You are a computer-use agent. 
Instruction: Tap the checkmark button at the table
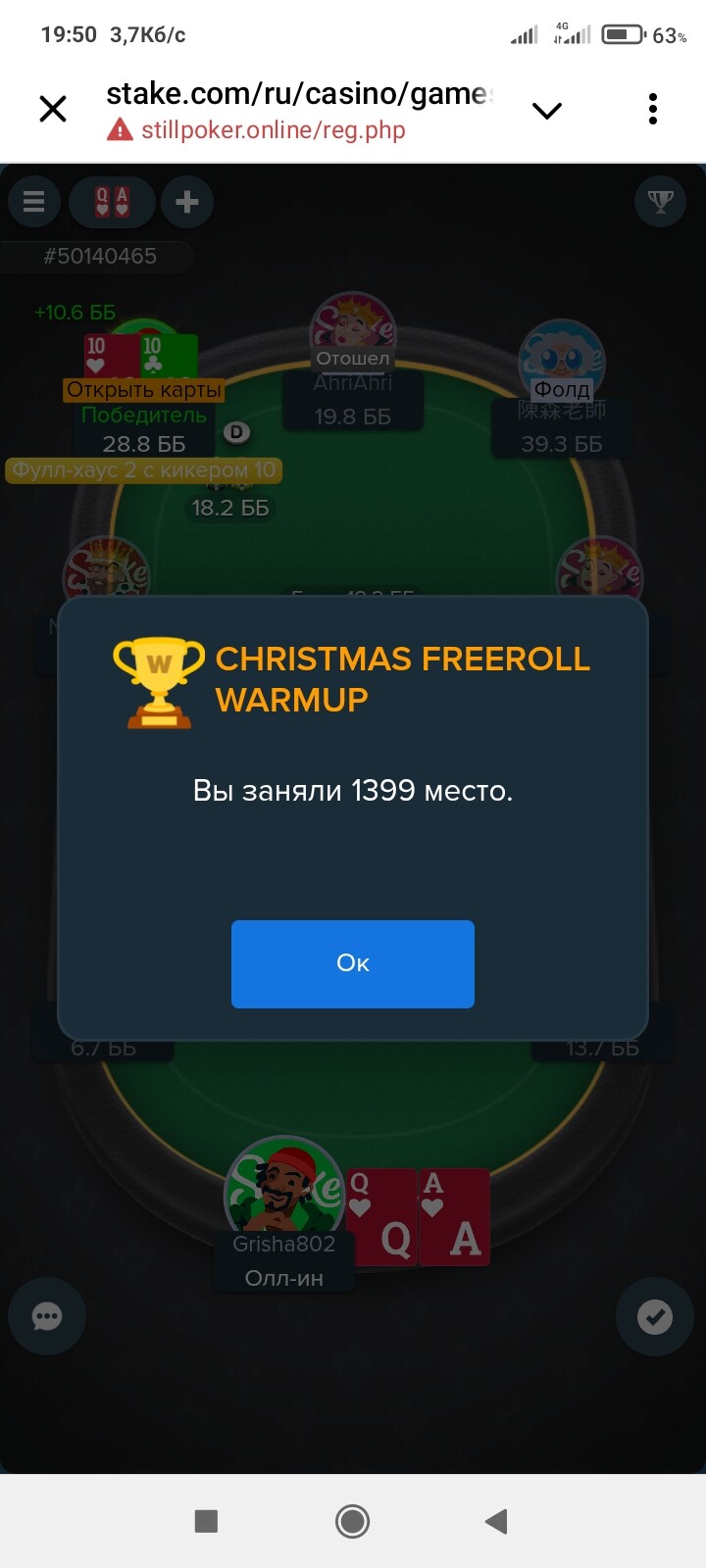(655, 1316)
